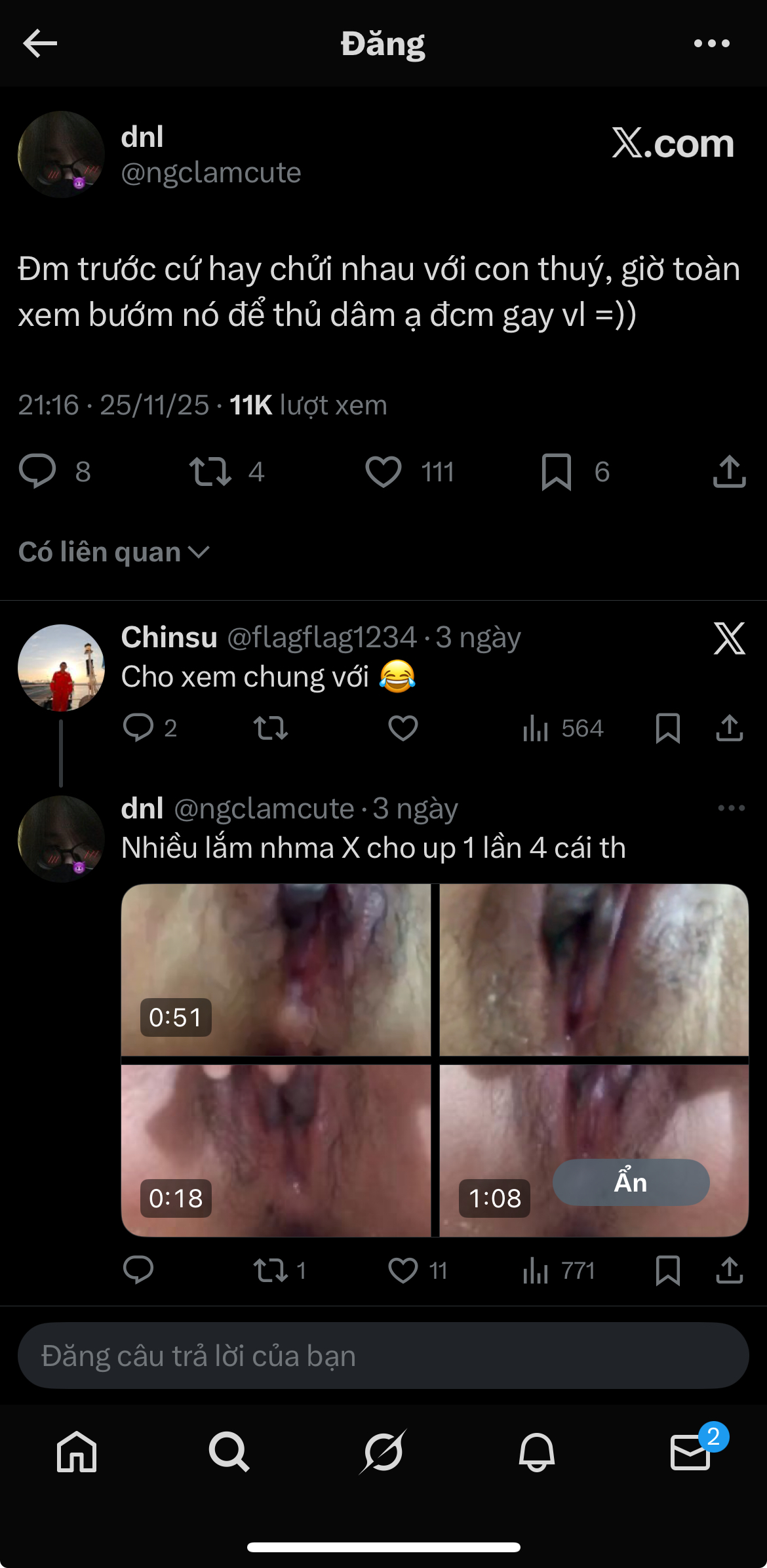Viewport: 767px width, 1568px height.
Task: Bookmark Chinsu's reply
Action: point(667,728)
